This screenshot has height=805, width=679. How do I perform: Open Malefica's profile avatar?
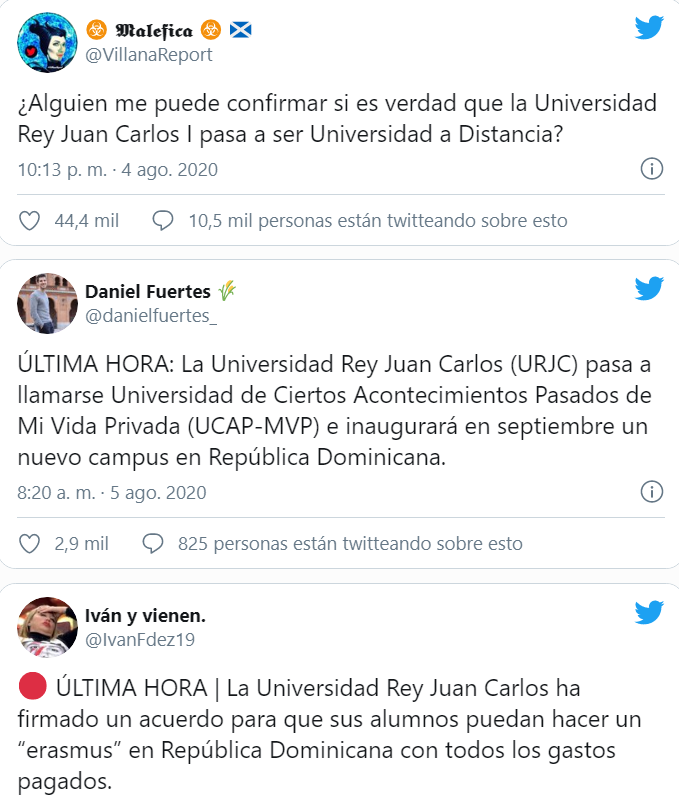pos(47,43)
